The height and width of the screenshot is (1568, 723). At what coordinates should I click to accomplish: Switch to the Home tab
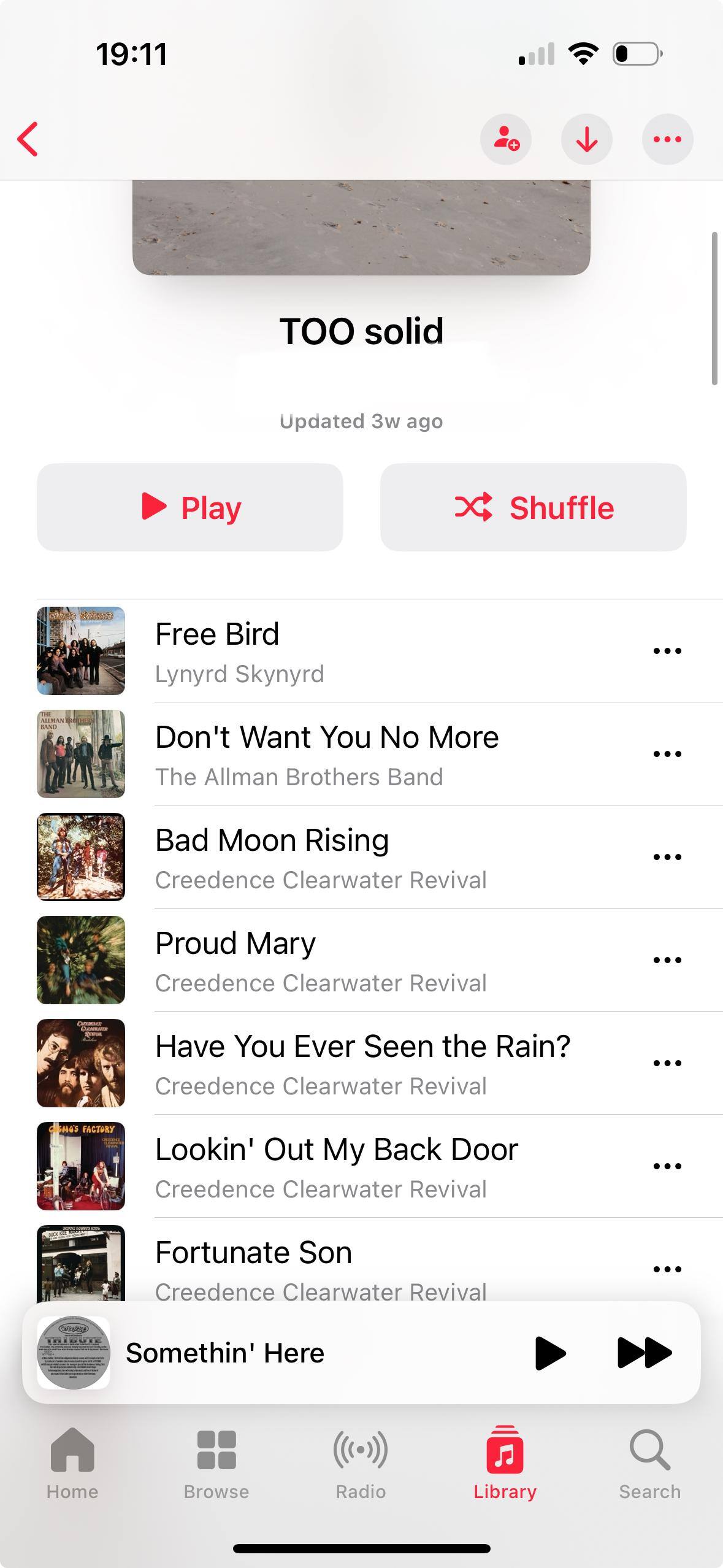(x=72, y=1463)
